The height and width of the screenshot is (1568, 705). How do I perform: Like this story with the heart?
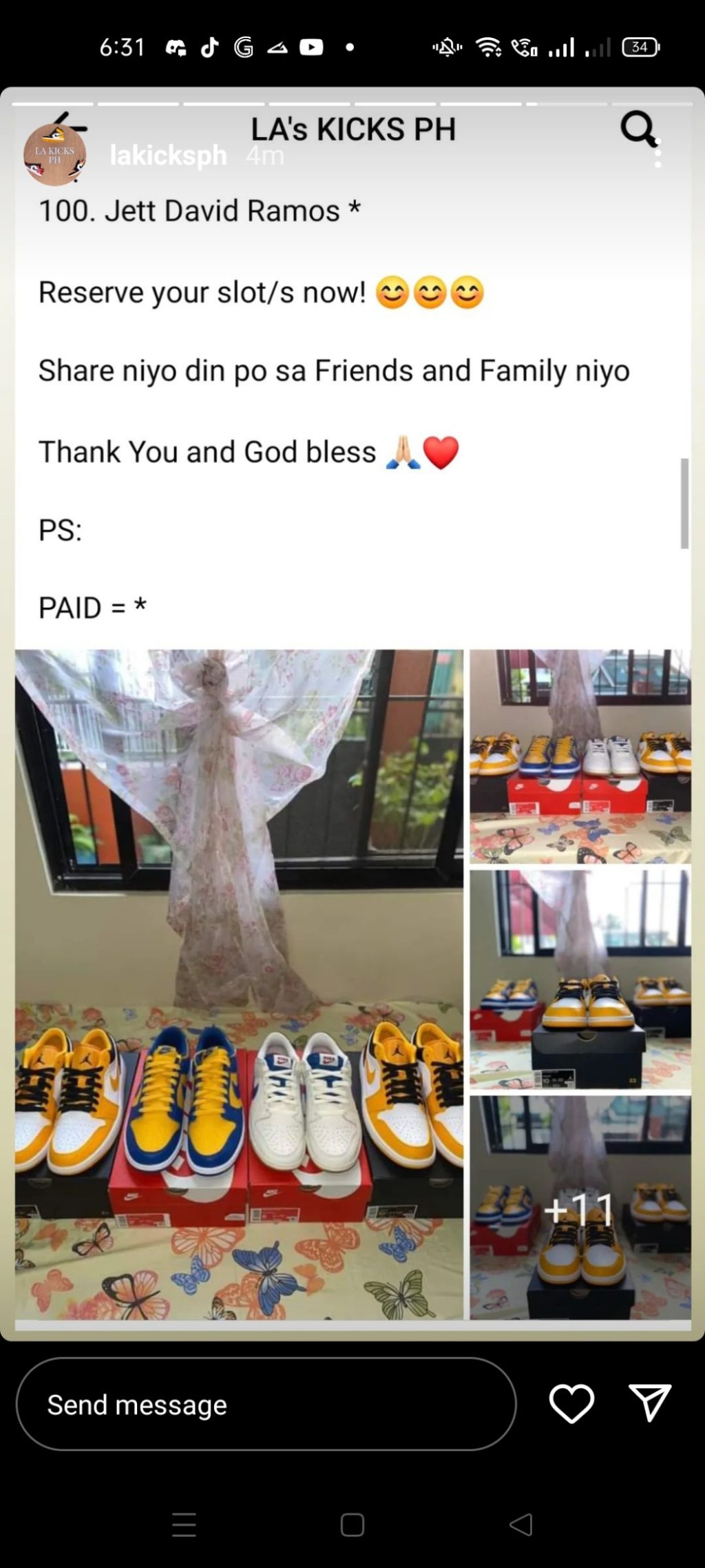[571, 1403]
